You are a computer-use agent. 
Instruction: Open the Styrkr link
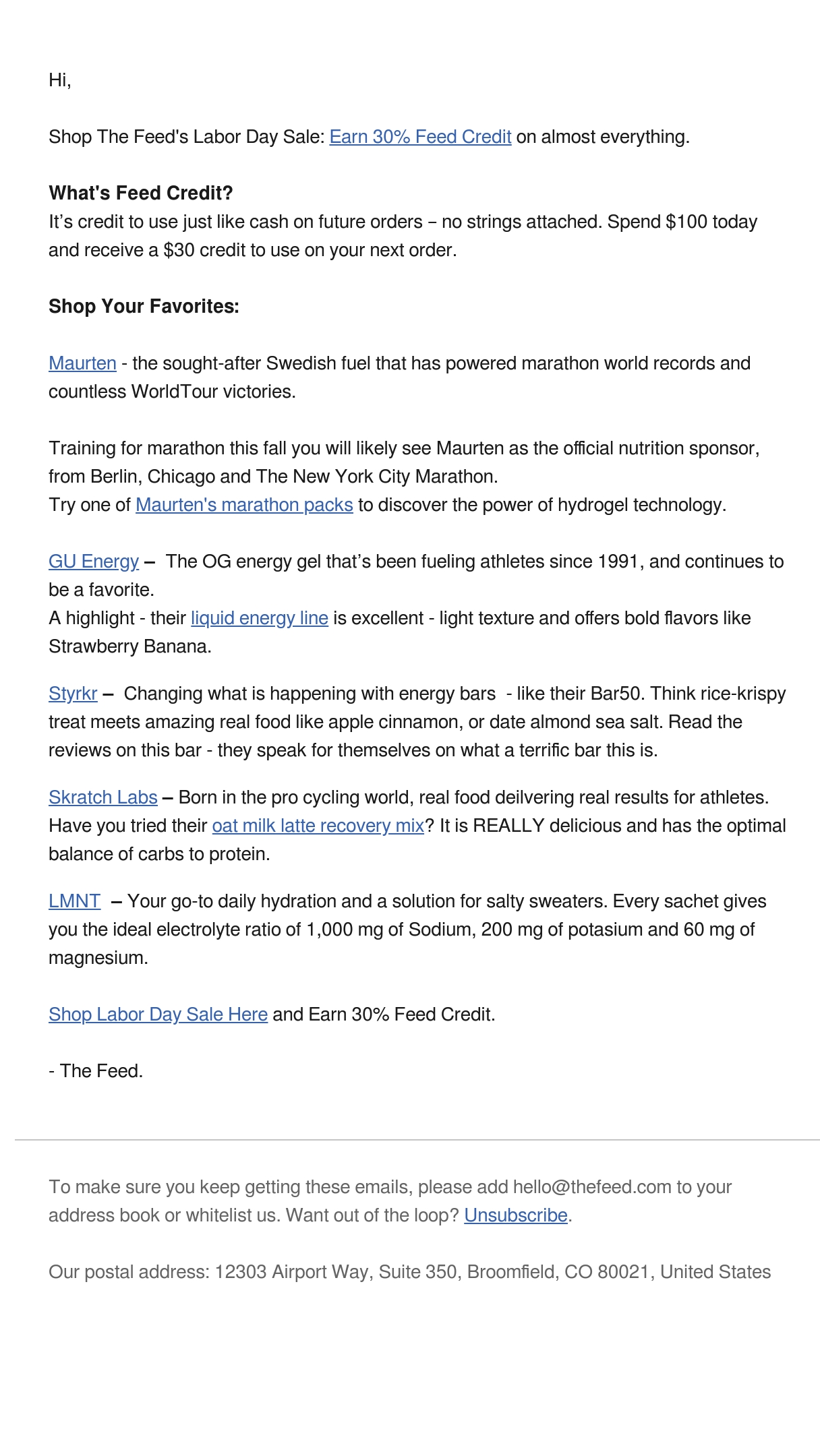[73, 694]
